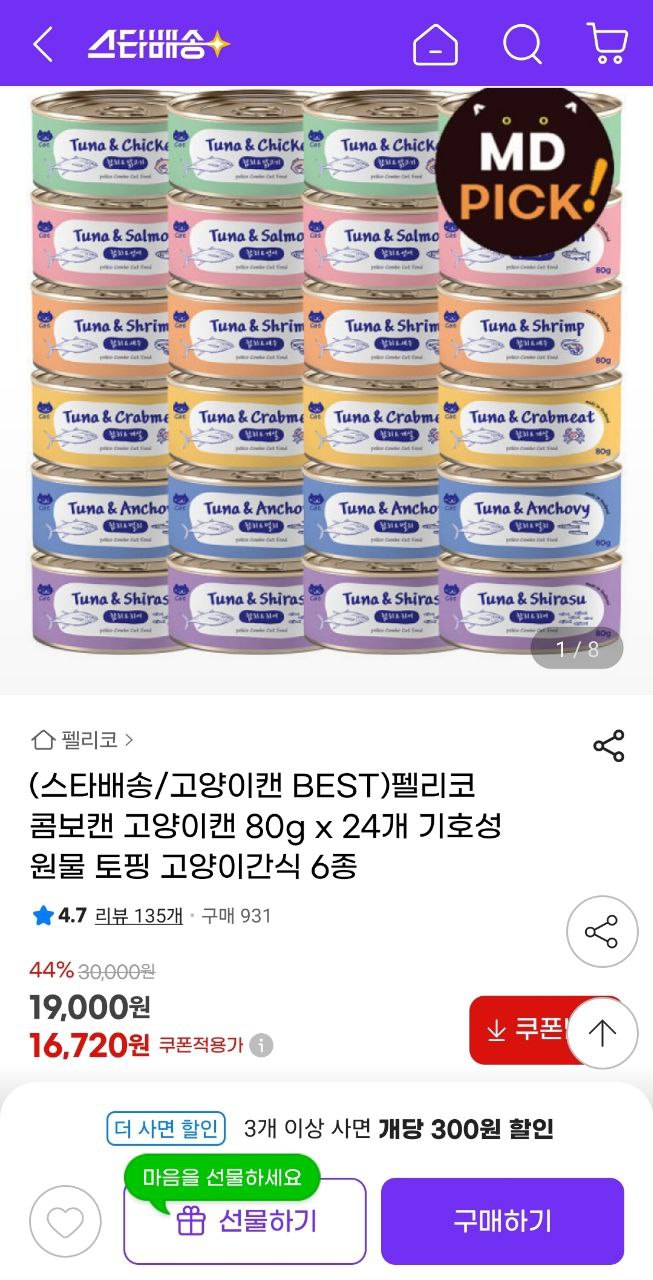Viewport: 653px width, 1280px height.
Task: Open the 리뷰 135개 reviews link
Action: point(139,915)
